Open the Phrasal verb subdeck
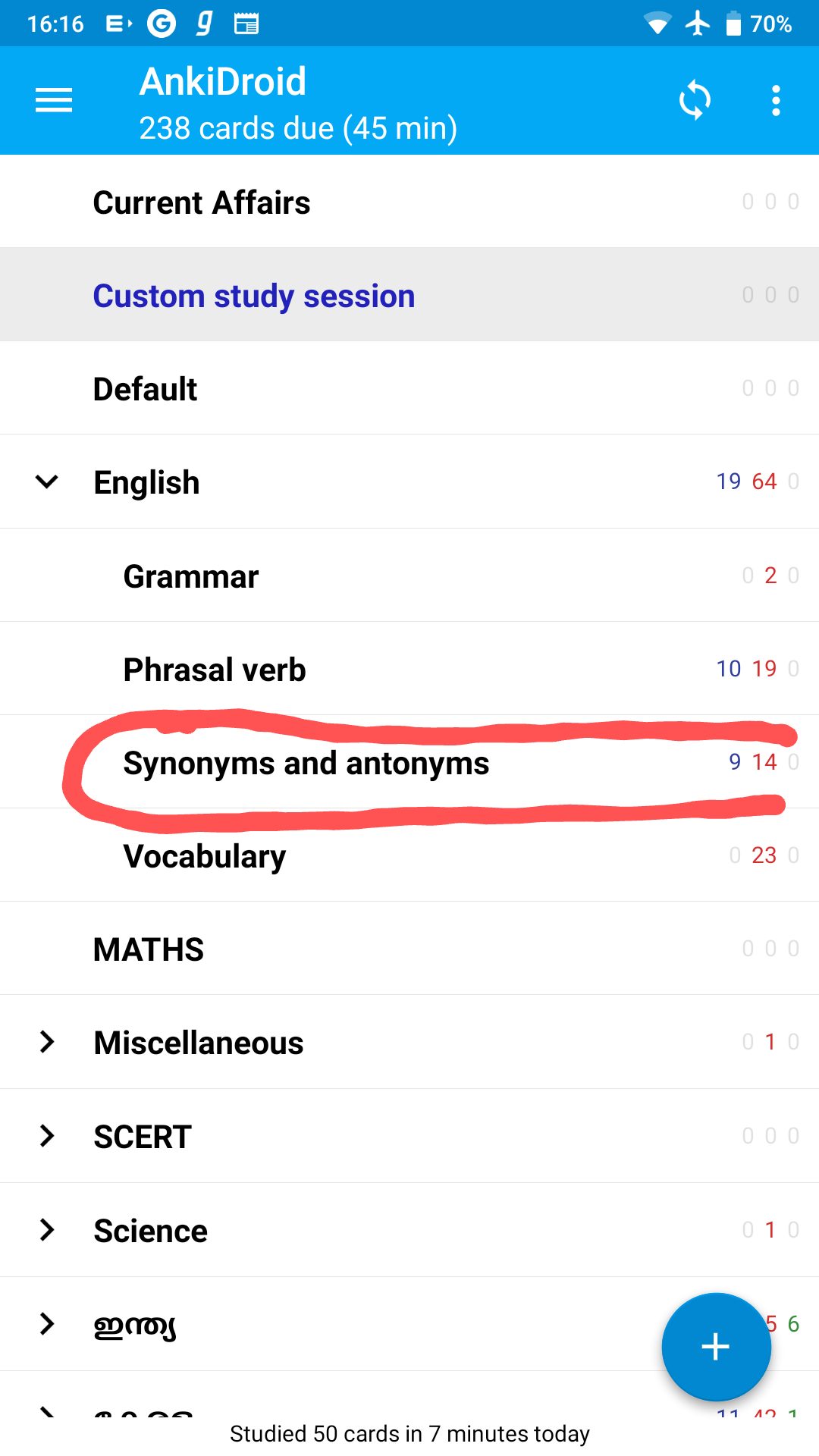819x1456 pixels. click(x=215, y=670)
